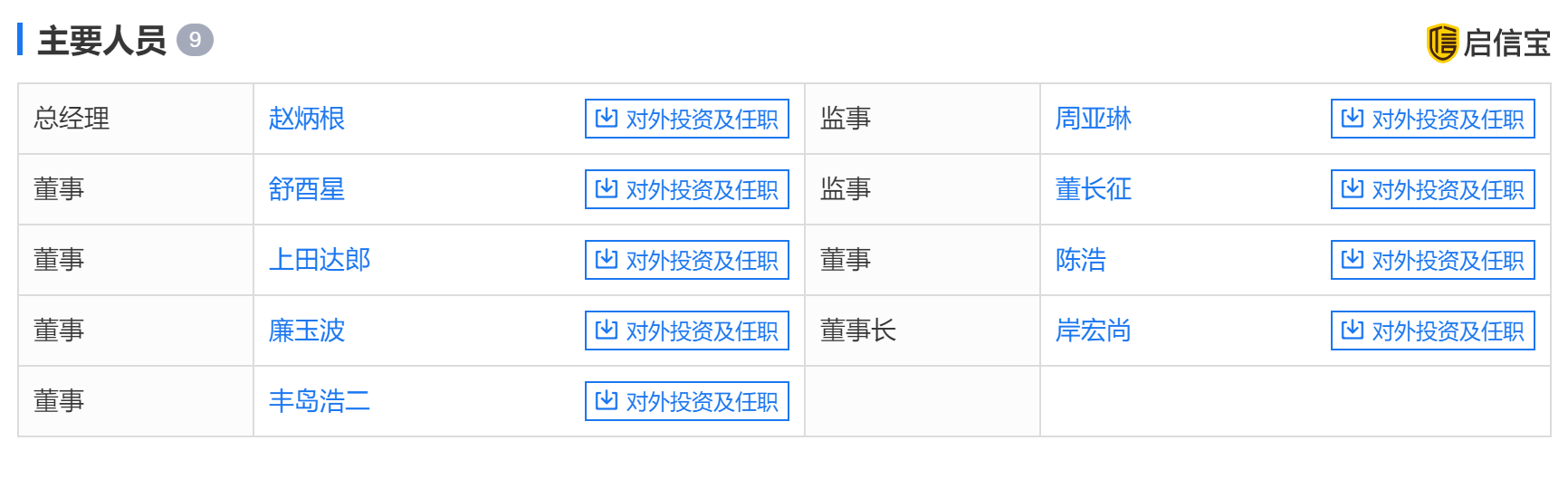View 赵炳根's 对外投资及任职

(687, 119)
